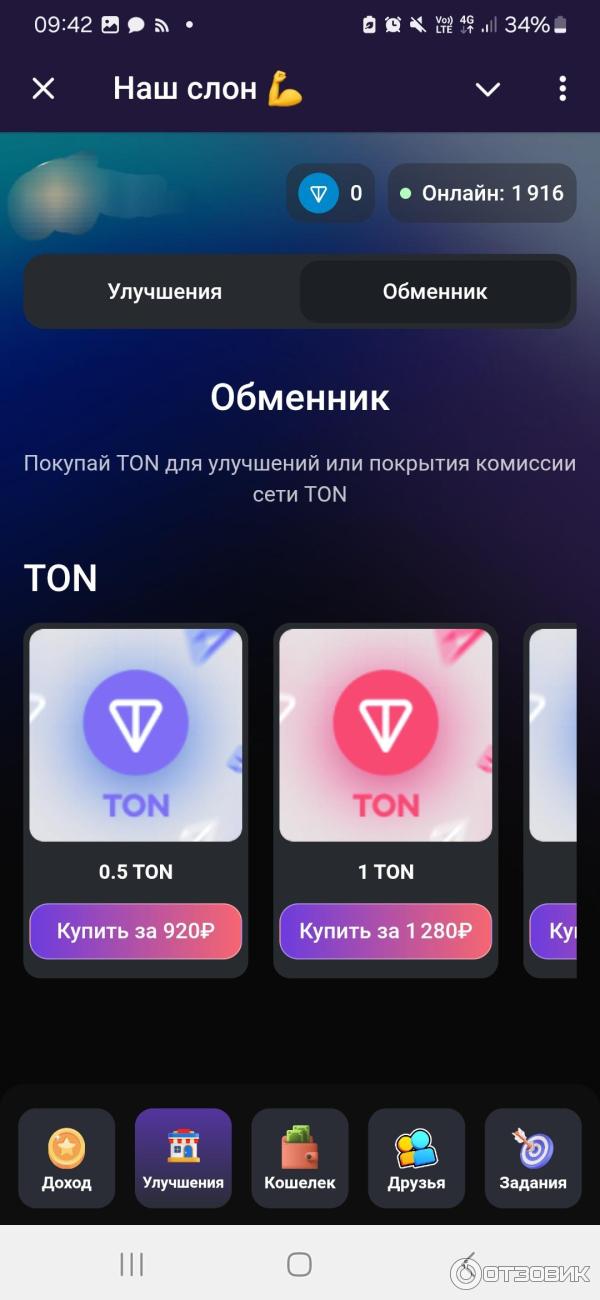Open the Кошелек tab
600x1300 pixels.
pyautogui.click(x=300, y=1158)
